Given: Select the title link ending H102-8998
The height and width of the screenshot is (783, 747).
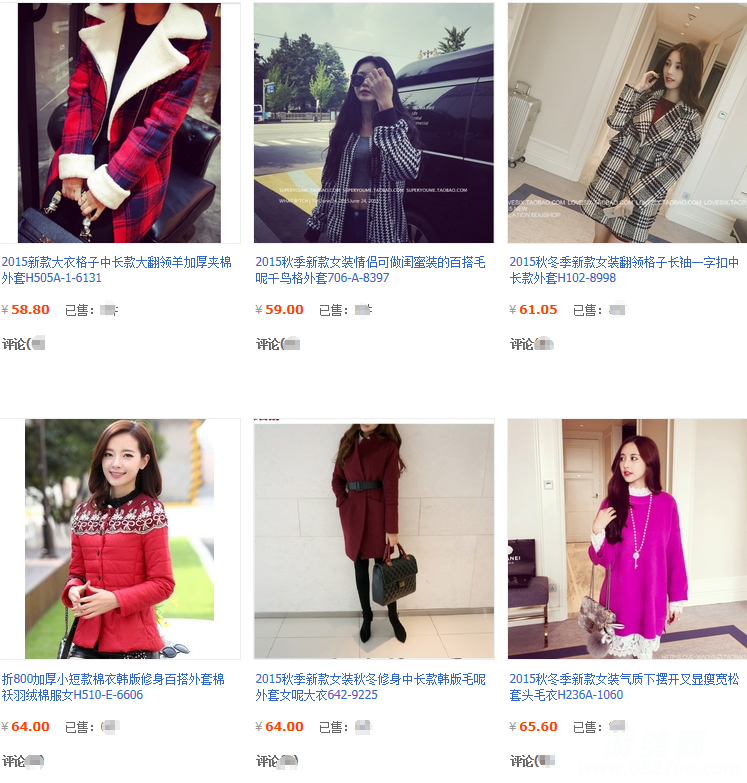Looking at the screenshot, I should [623, 270].
